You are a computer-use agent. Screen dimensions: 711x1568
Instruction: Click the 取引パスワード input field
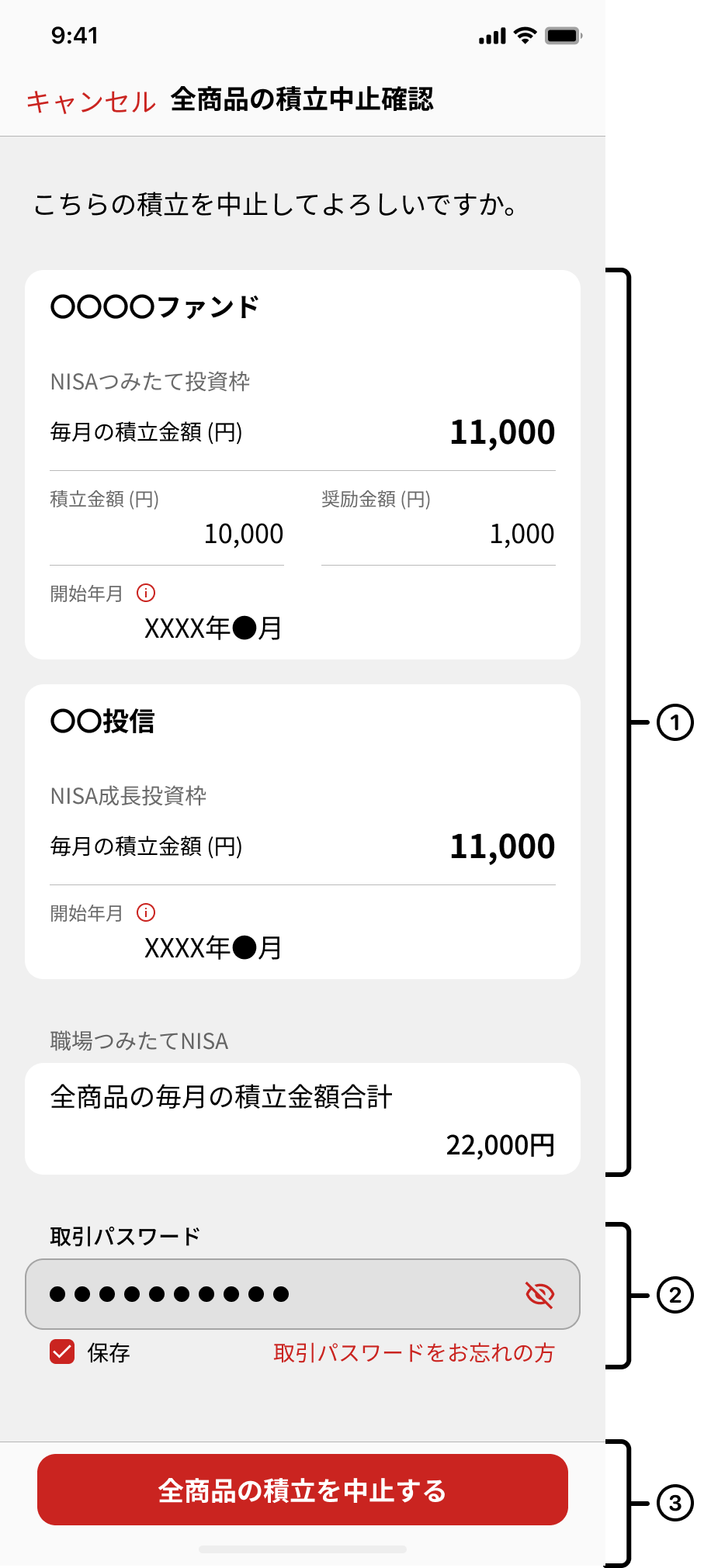click(x=303, y=1294)
